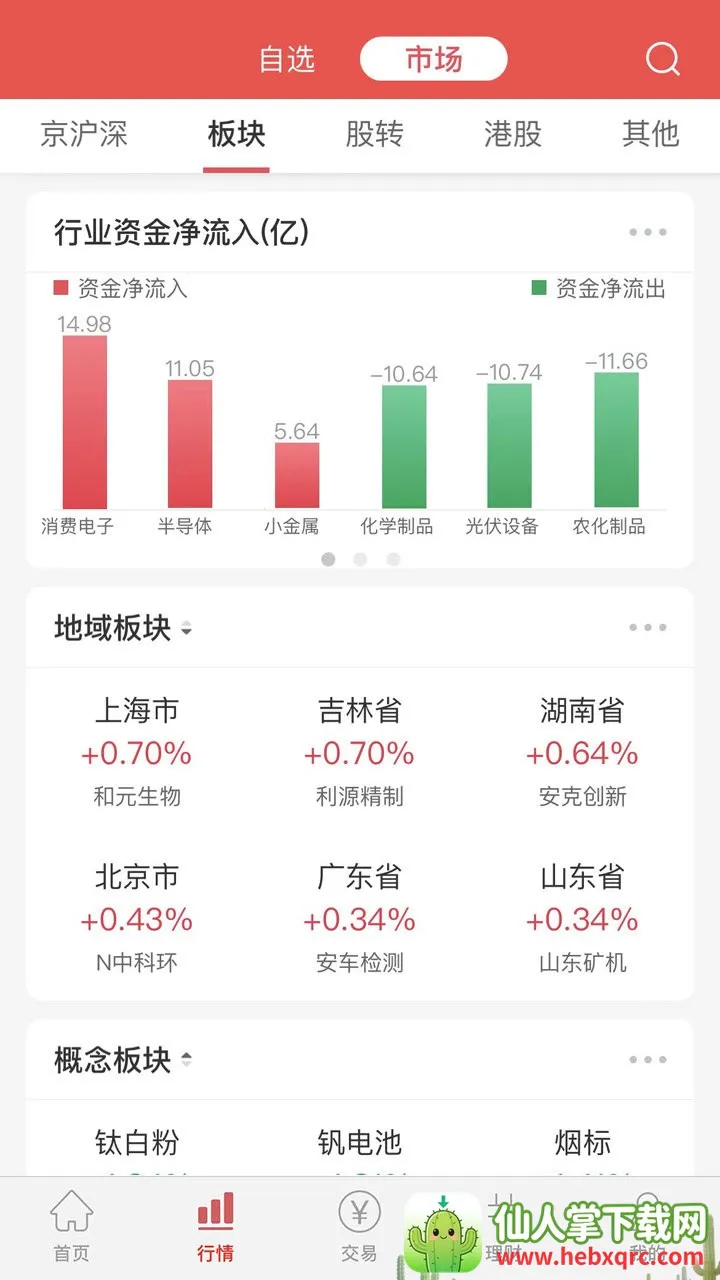Switch to the 京沪深 tab
Viewport: 720px width, 1280px height.
84,135
